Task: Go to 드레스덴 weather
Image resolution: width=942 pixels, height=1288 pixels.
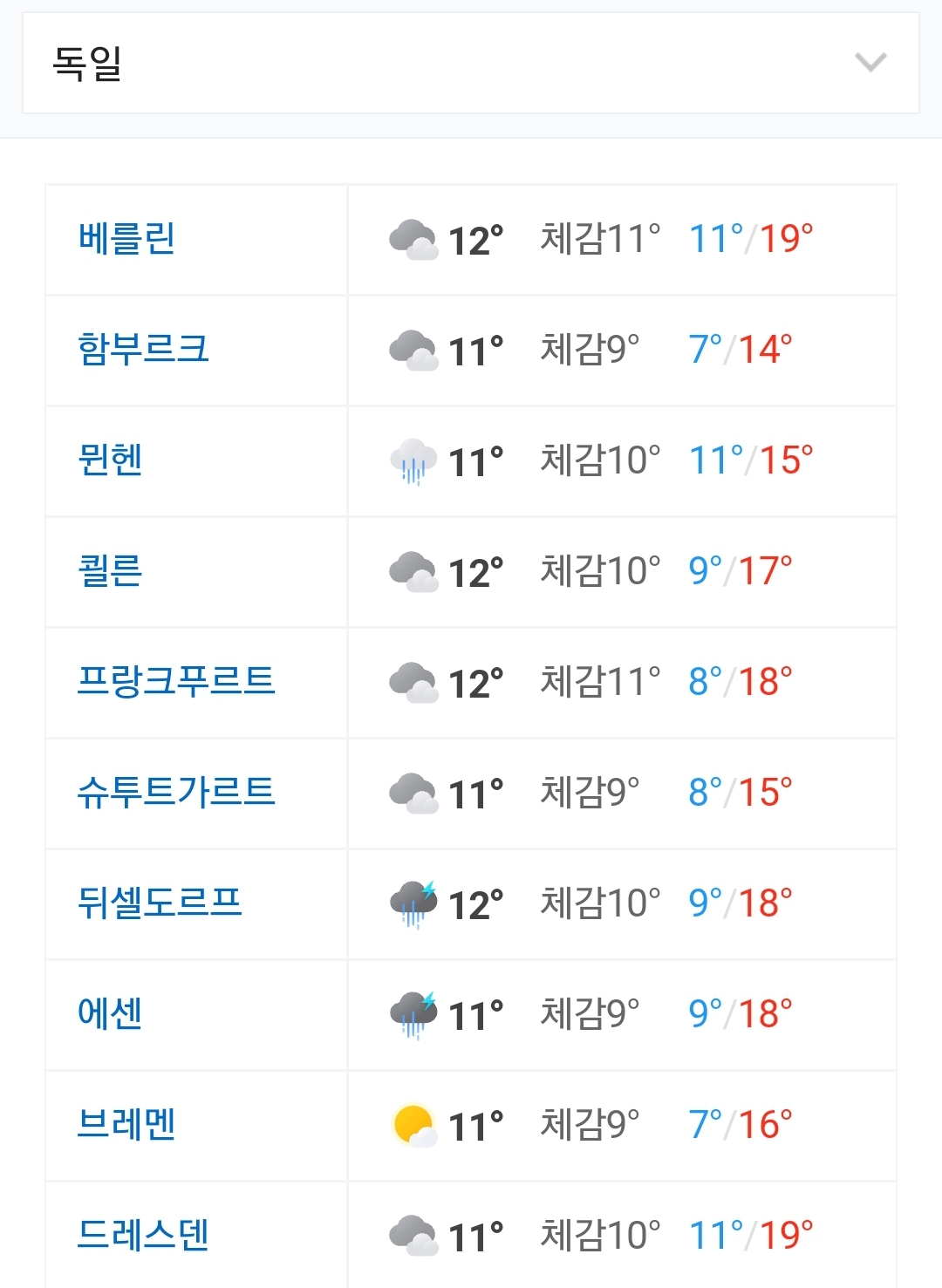Action: coord(143,1236)
